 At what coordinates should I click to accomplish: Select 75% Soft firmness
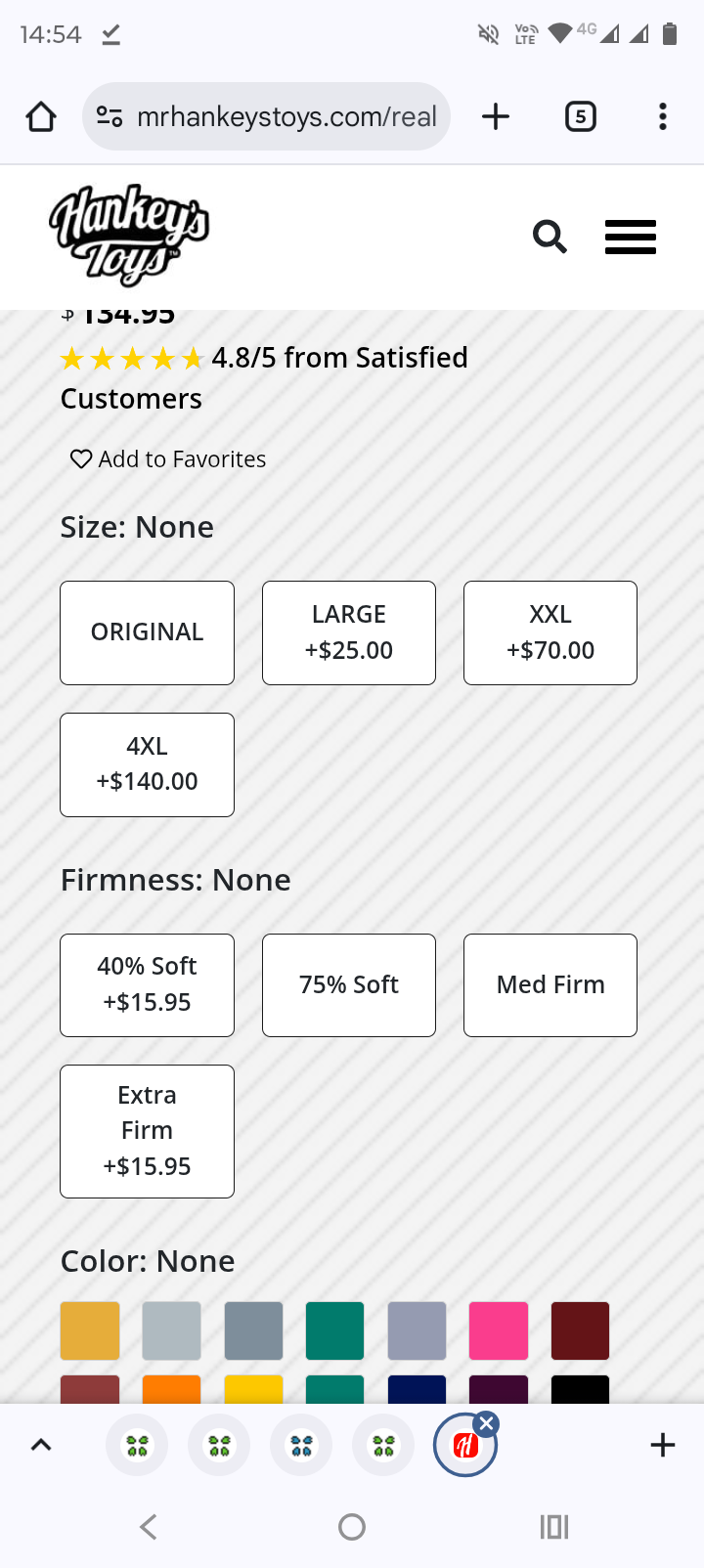click(349, 984)
